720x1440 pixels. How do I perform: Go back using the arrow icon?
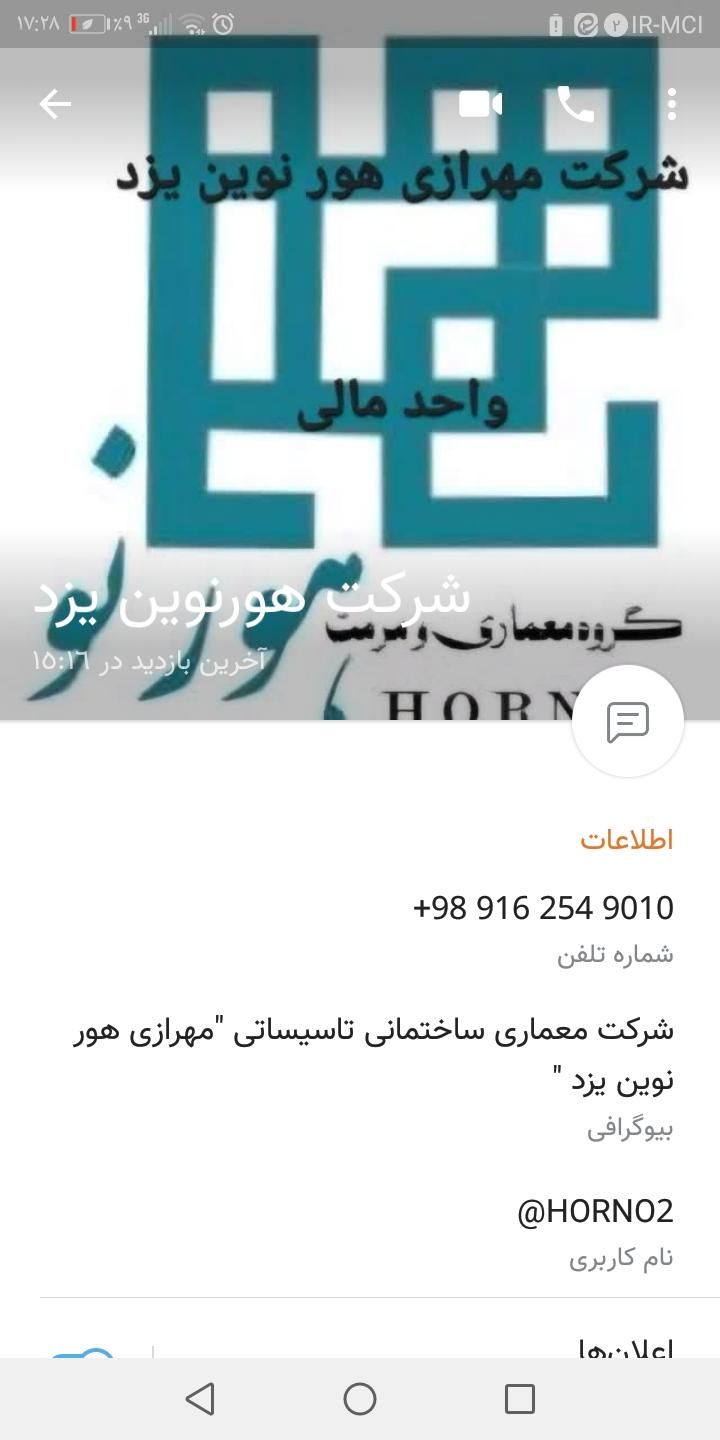coord(55,104)
